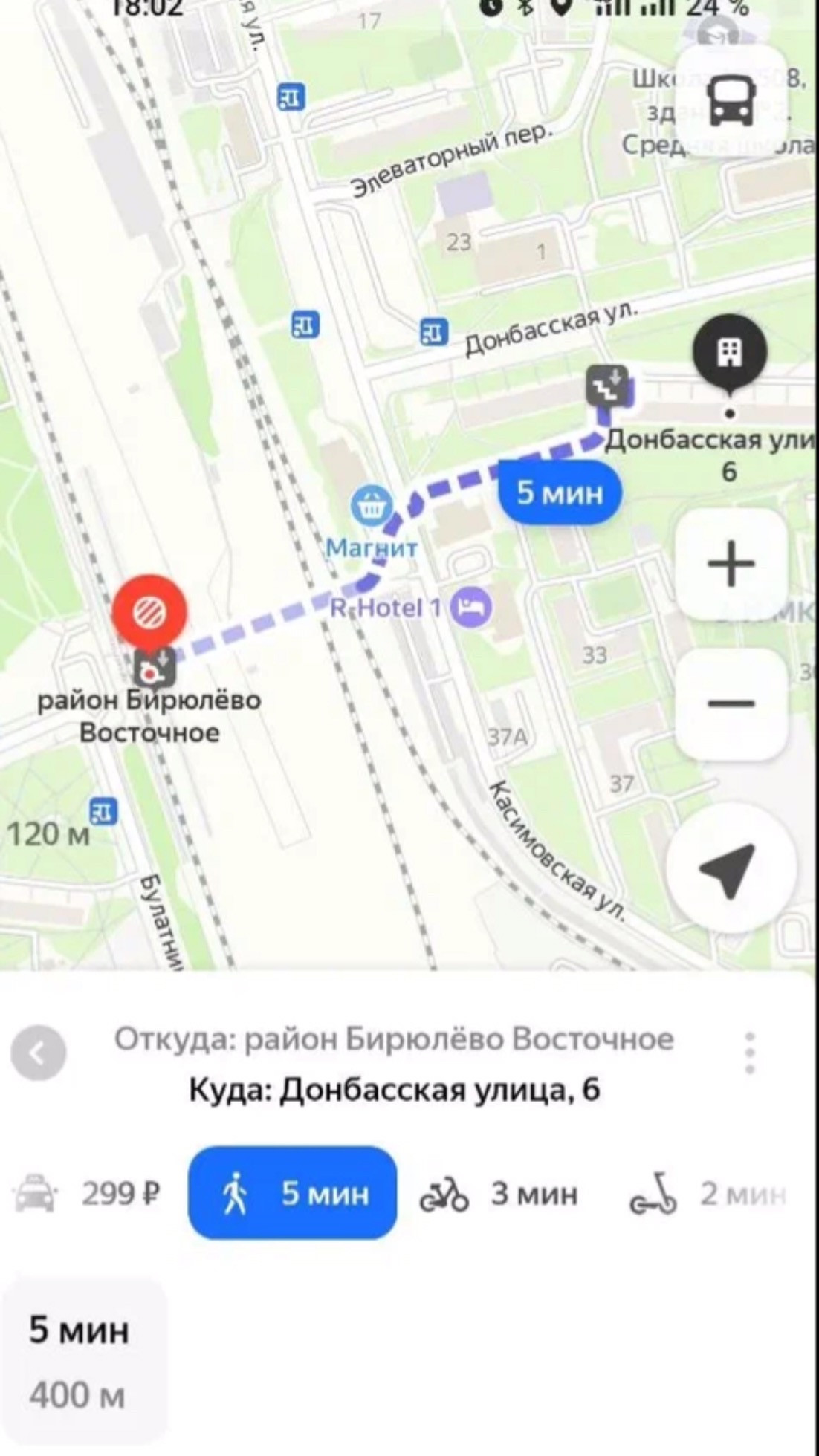The width and height of the screenshot is (819, 1456).
Task: Open the public transport layer button
Action: tap(732, 101)
